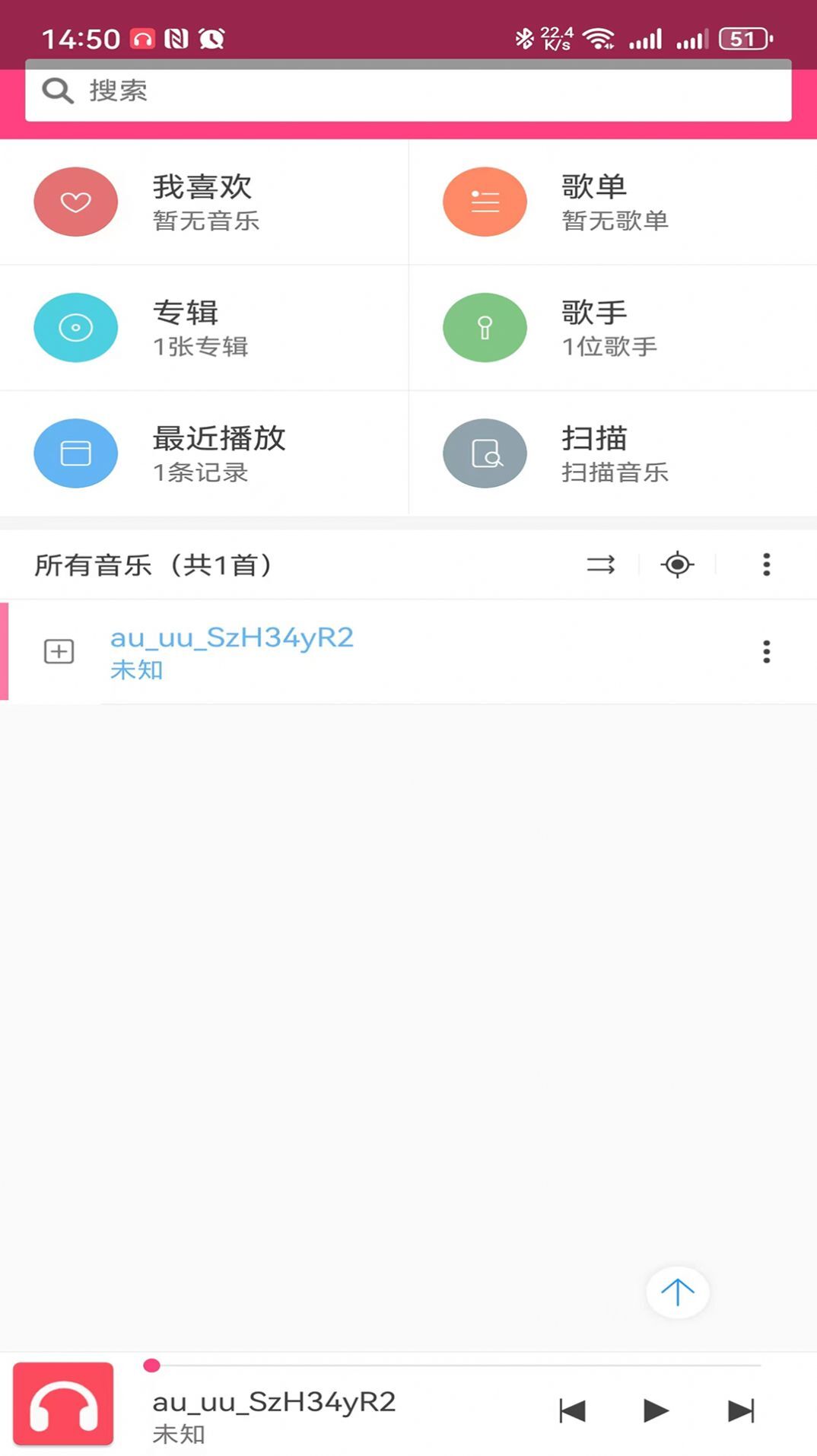Skip to next track in mini player

click(x=739, y=1410)
